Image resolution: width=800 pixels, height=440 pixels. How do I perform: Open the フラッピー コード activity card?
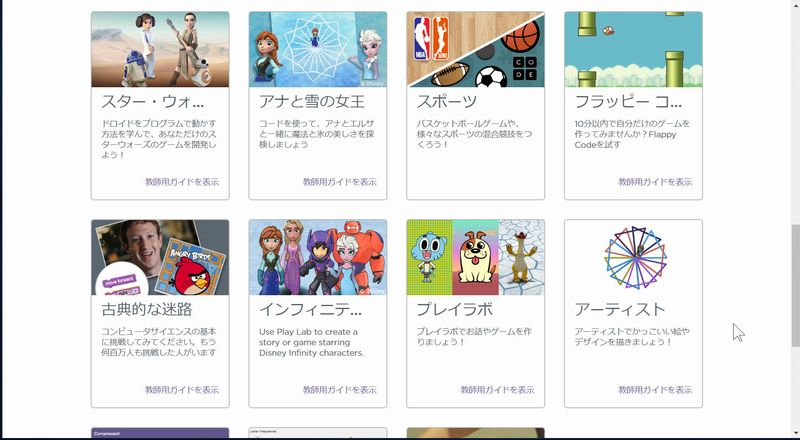pos(633,50)
